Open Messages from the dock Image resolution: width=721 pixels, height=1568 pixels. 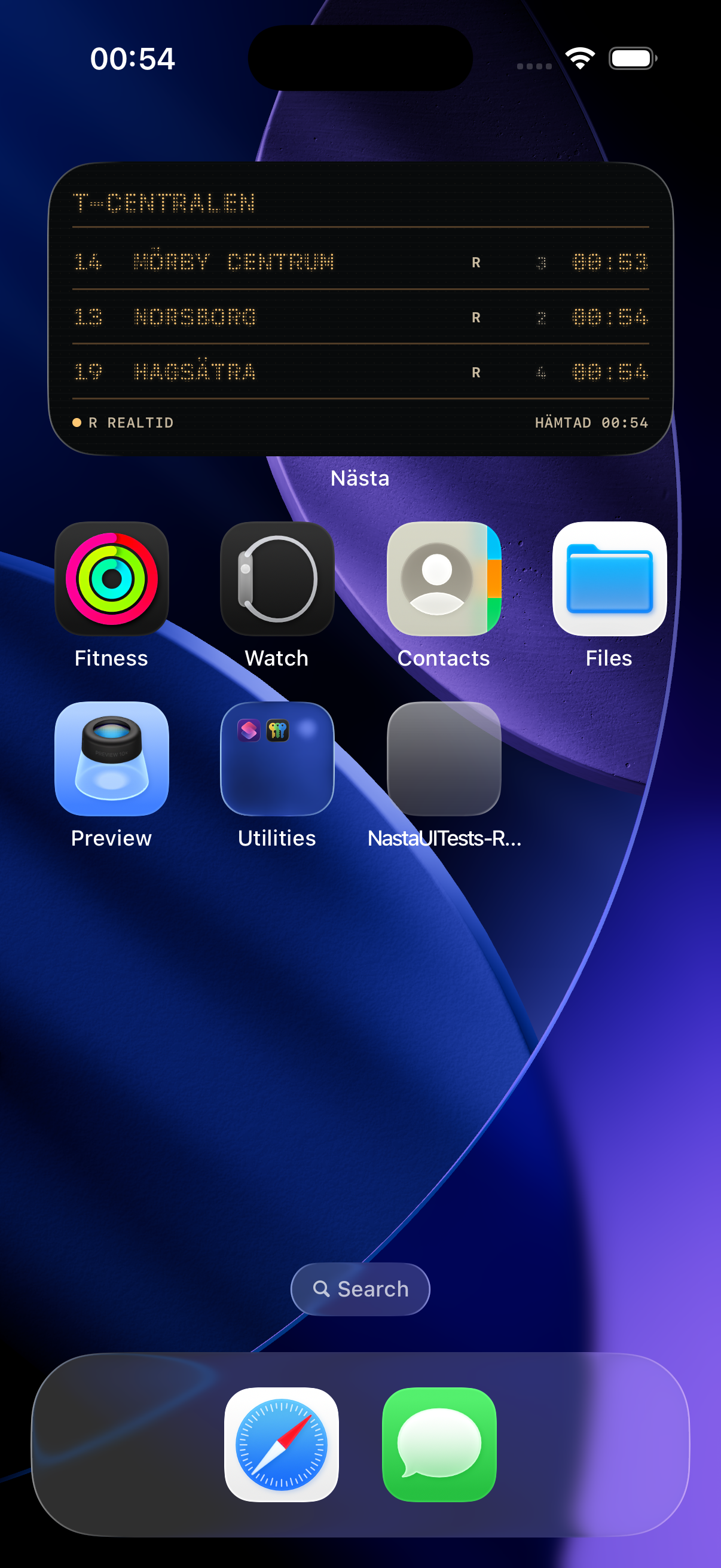(x=439, y=1444)
